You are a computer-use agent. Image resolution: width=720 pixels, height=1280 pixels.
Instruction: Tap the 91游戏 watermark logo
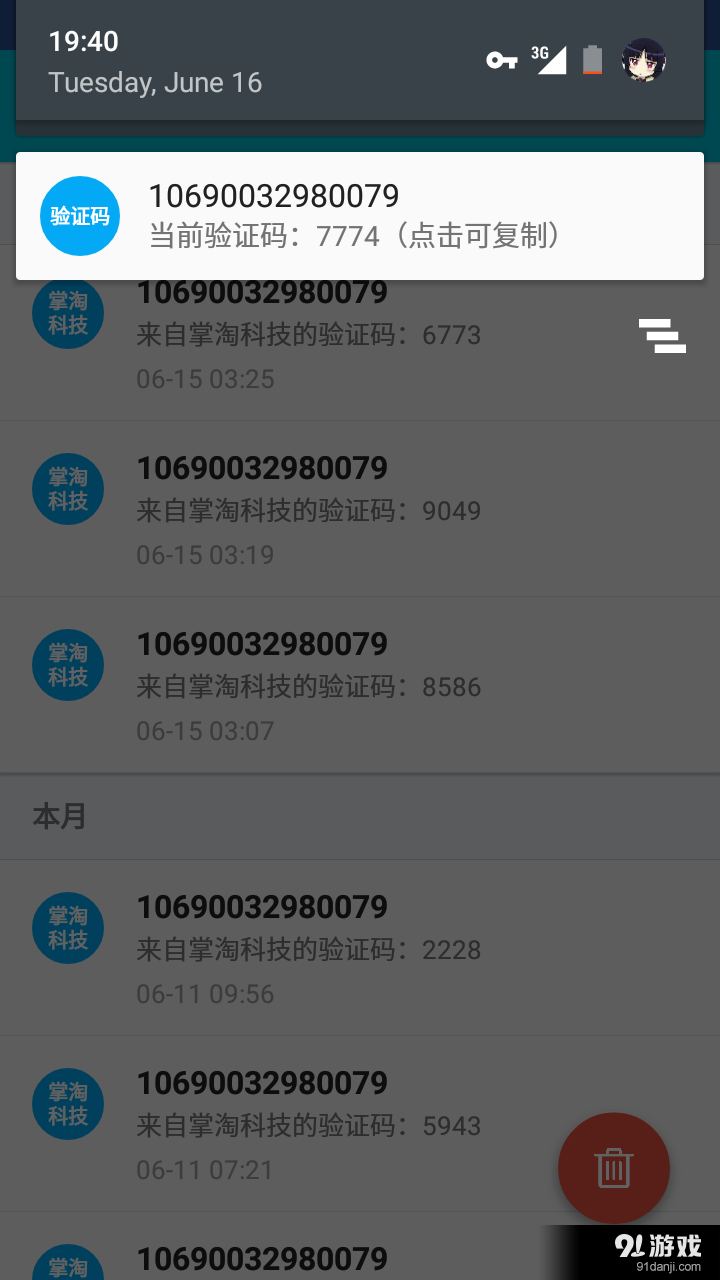(660, 1245)
